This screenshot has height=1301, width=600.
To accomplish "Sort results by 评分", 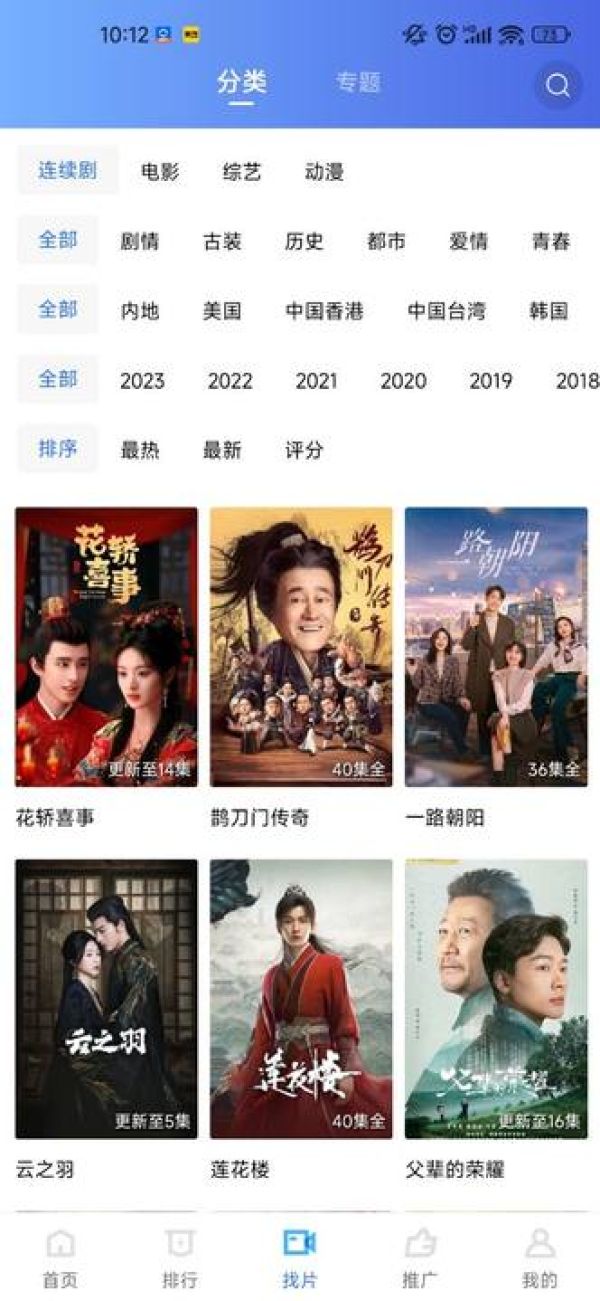I will pyautogui.click(x=304, y=449).
